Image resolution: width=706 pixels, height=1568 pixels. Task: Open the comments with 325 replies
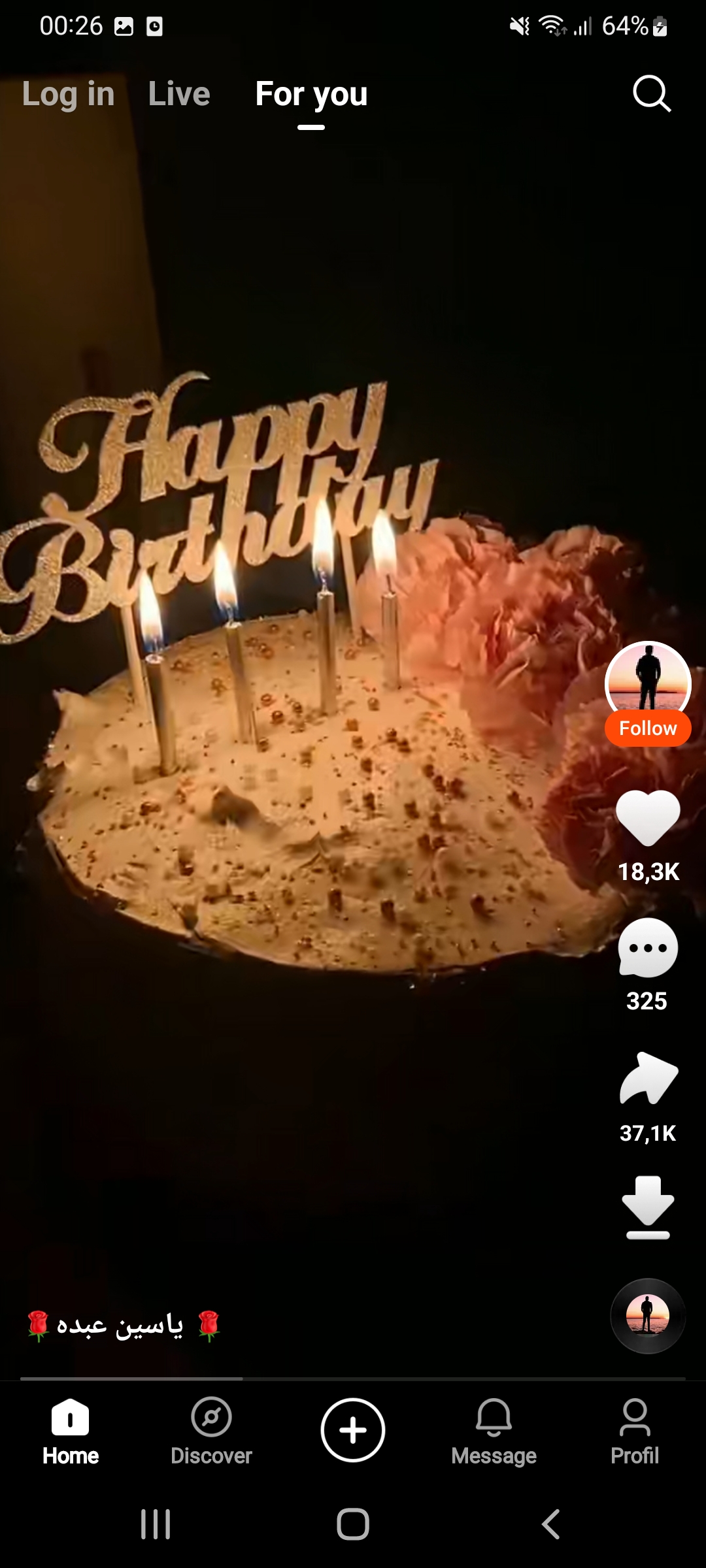[x=648, y=948]
